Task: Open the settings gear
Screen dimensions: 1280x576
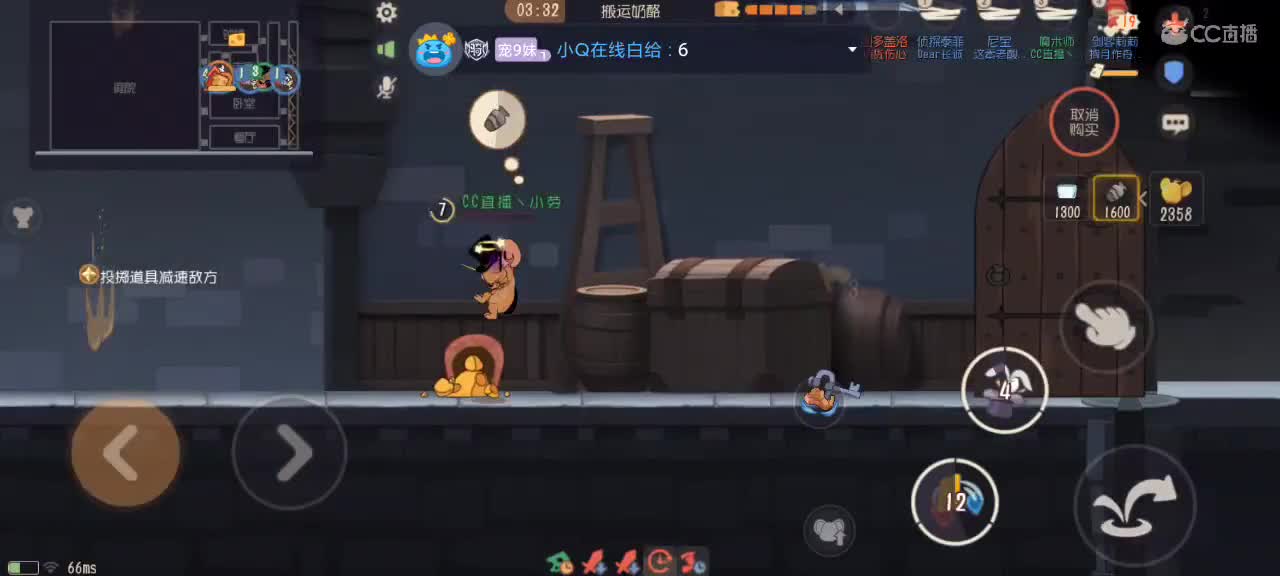Action: [x=386, y=13]
